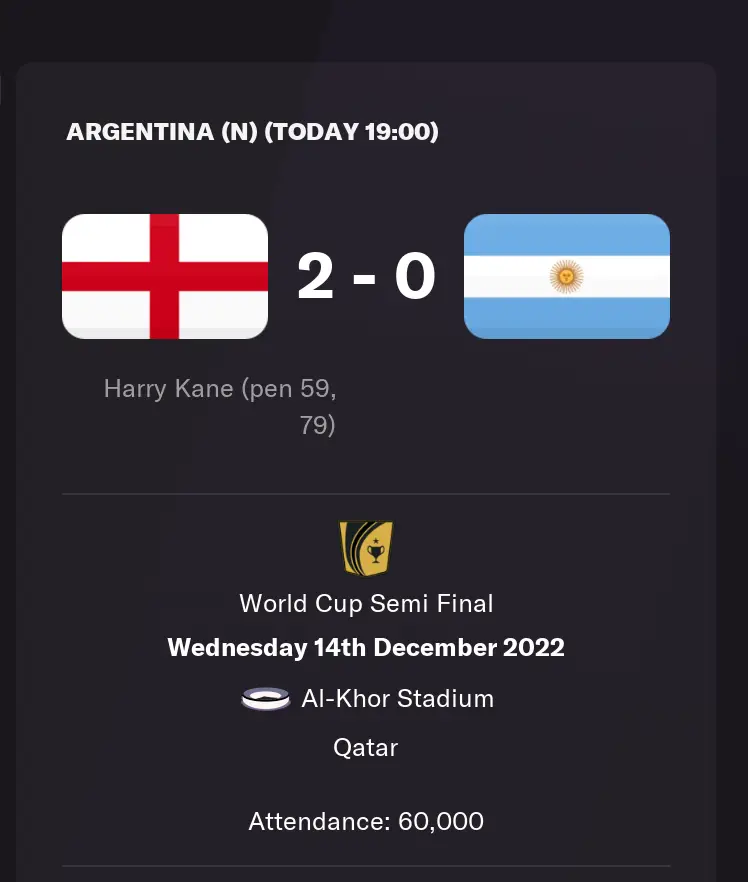748x882 pixels.
Task: Click the Attendance 60,000 figure
Action: pos(366,821)
